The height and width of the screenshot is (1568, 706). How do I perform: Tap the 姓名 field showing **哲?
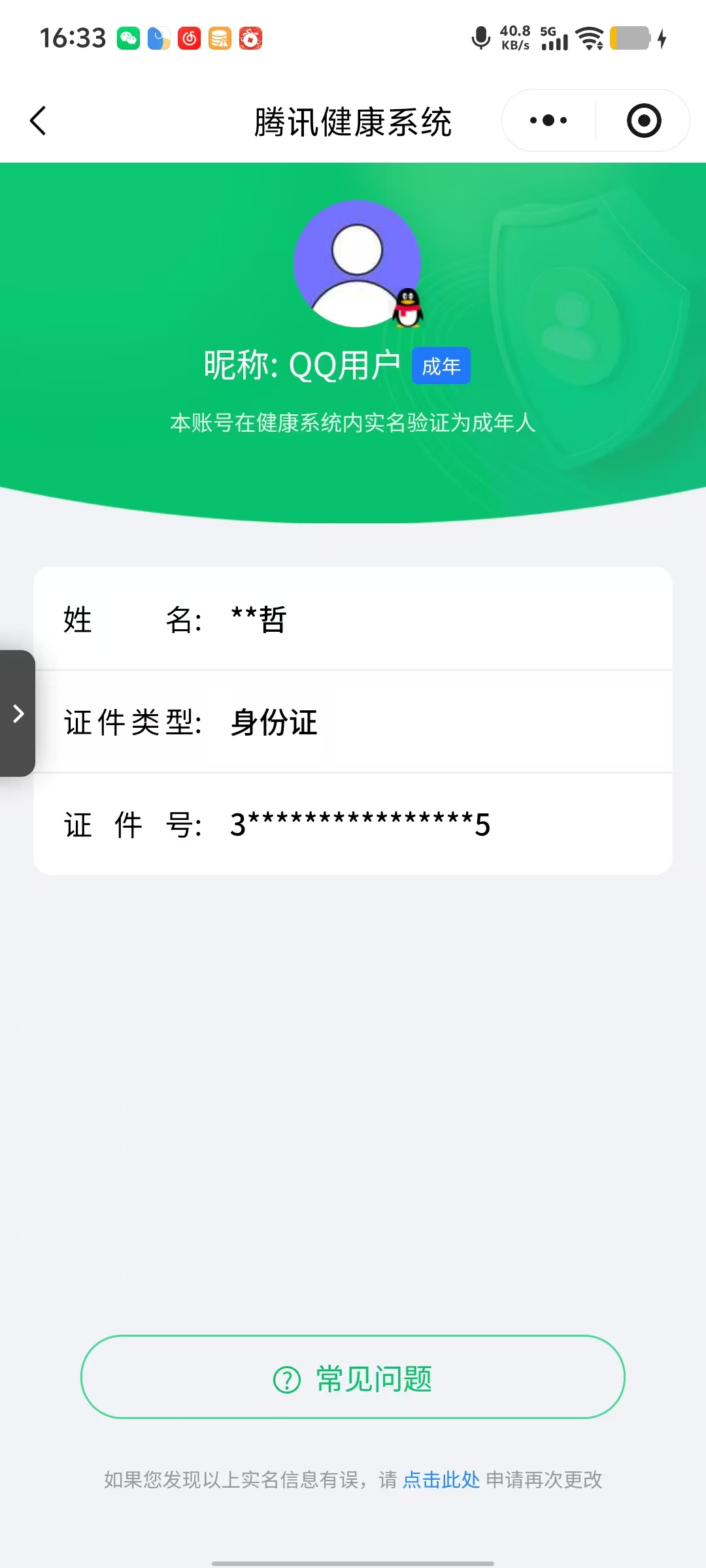[353, 619]
